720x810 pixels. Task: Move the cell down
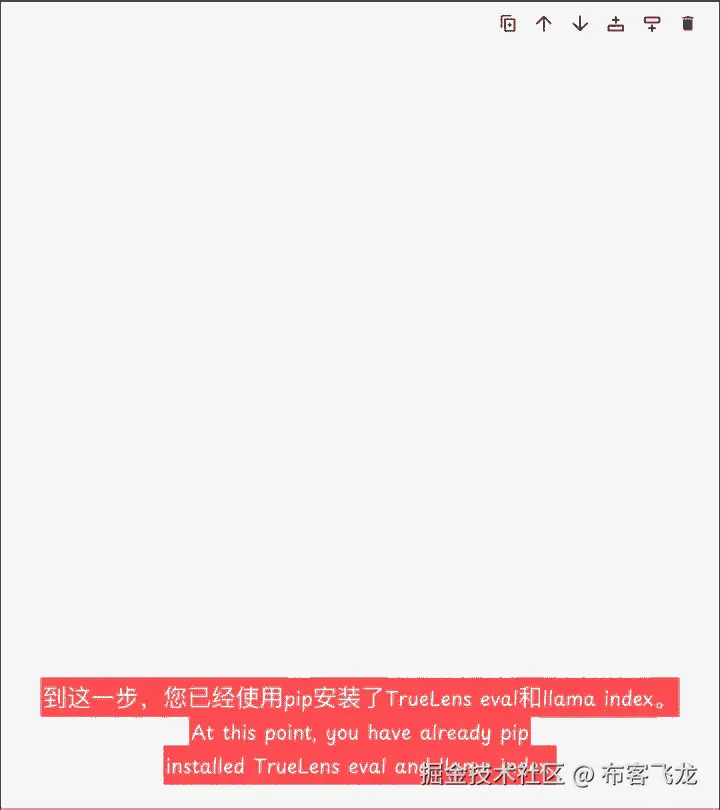coord(580,24)
